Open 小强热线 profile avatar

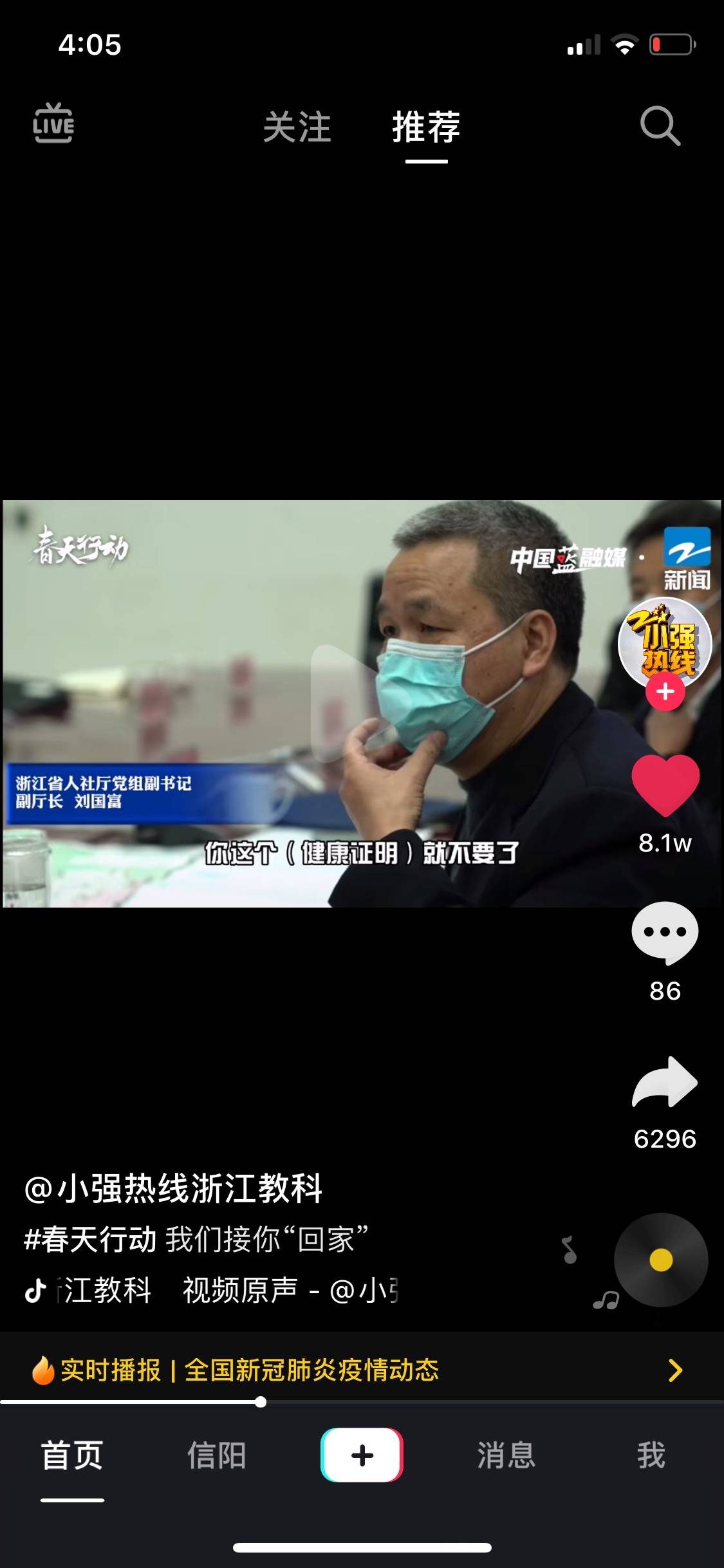click(665, 642)
